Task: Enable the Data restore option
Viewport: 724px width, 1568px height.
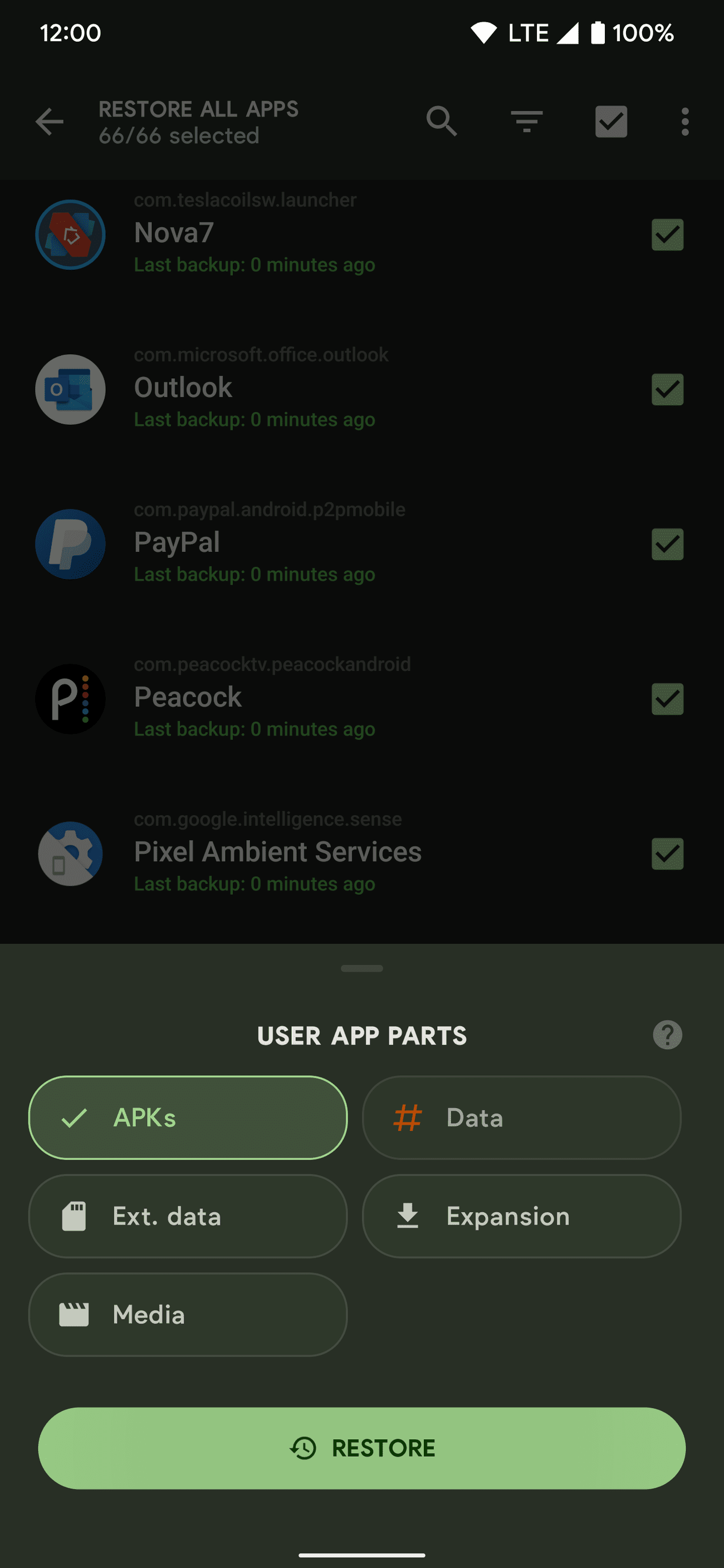Action: point(521,1118)
